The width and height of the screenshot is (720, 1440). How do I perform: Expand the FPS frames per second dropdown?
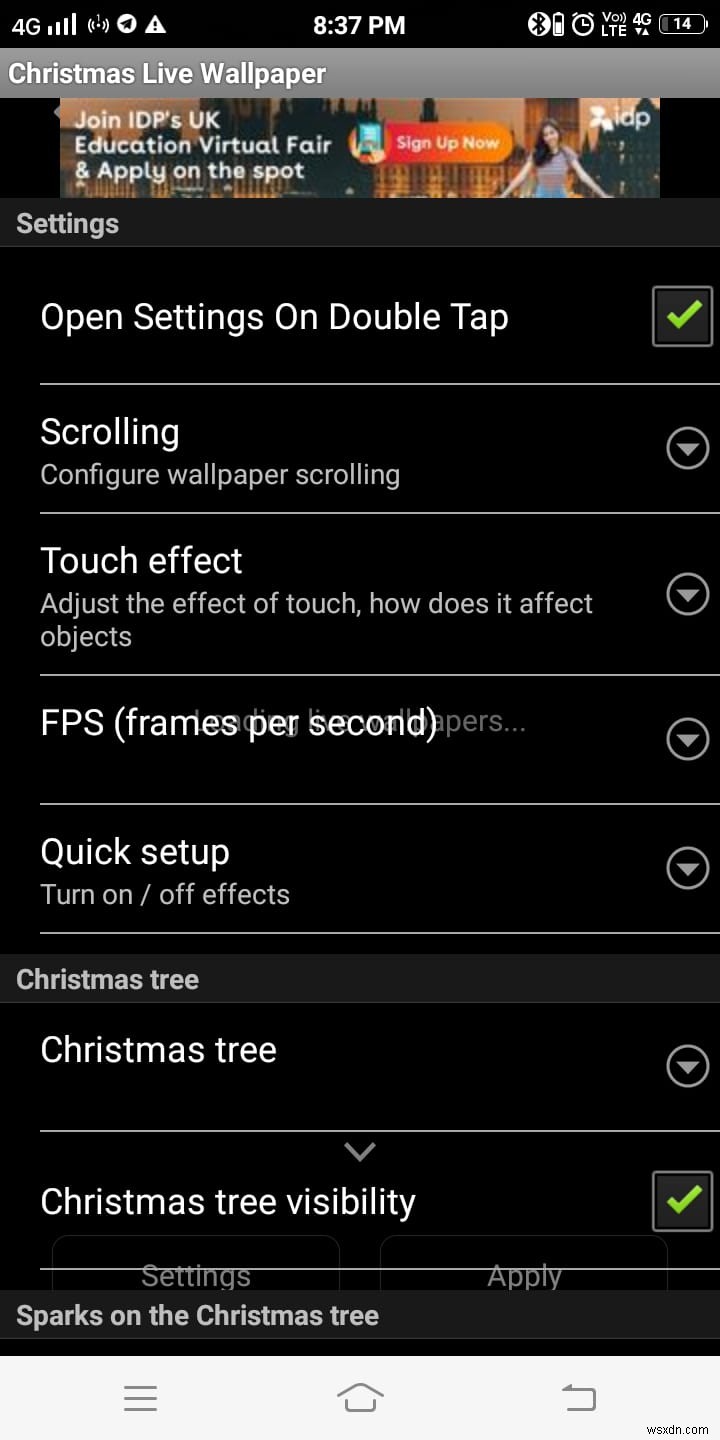[x=687, y=739]
